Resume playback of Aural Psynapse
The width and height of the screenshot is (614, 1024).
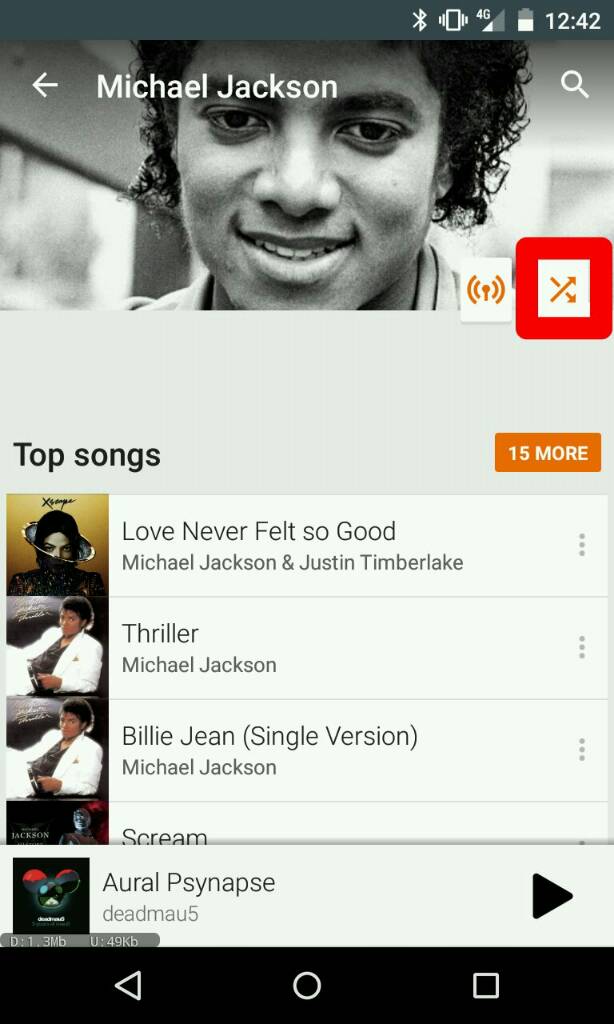[x=551, y=895]
